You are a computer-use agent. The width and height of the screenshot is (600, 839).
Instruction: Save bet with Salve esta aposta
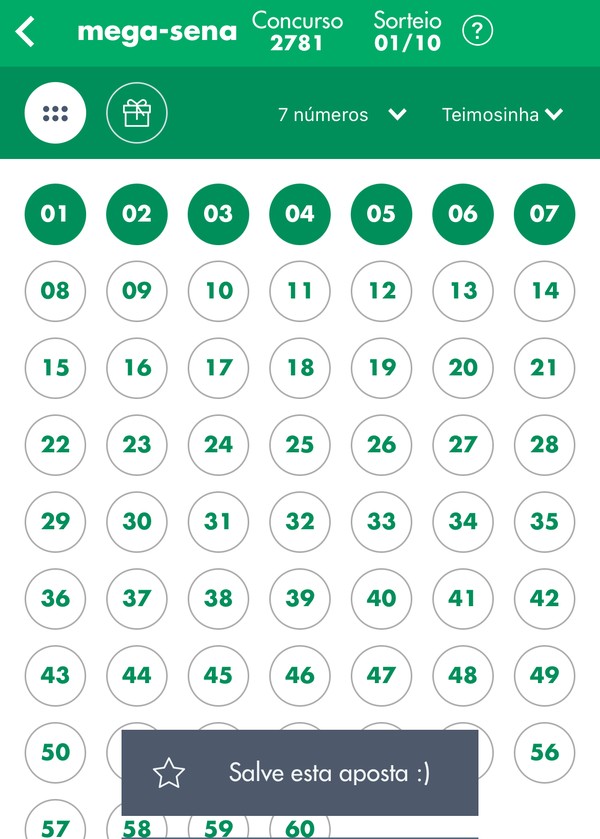(300, 773)
